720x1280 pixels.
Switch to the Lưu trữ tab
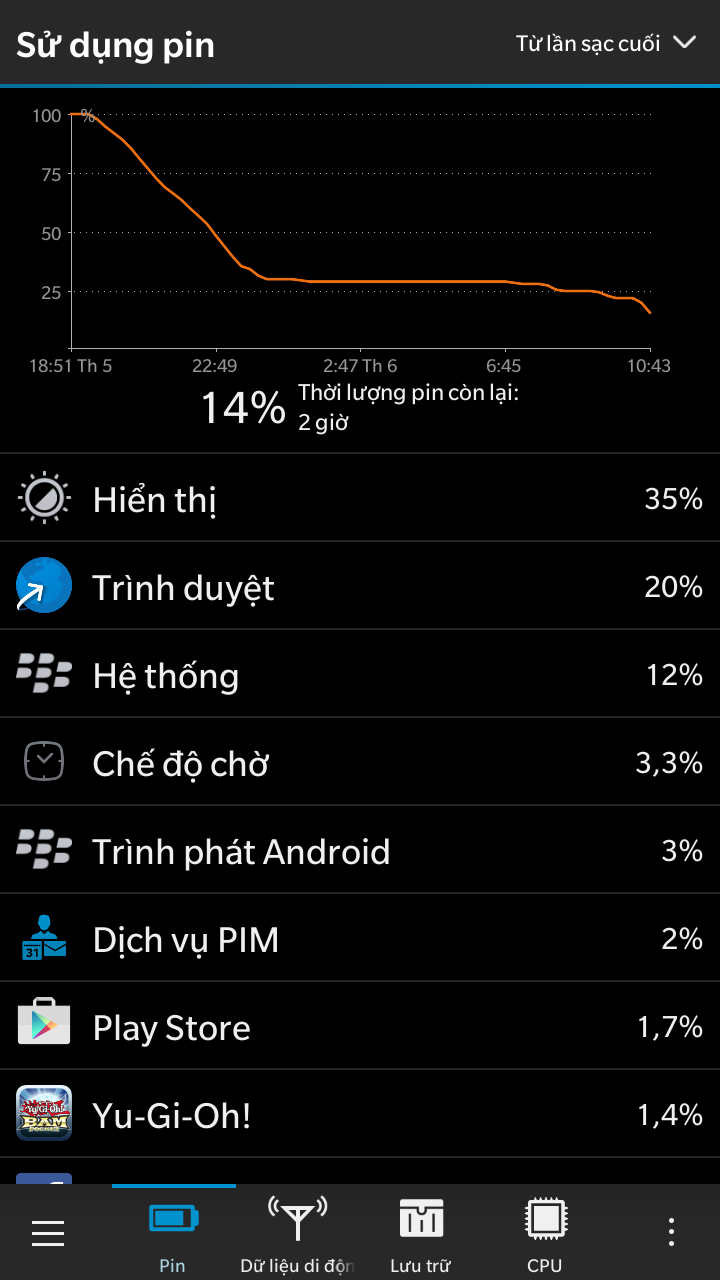click(x=420, y=1235)
